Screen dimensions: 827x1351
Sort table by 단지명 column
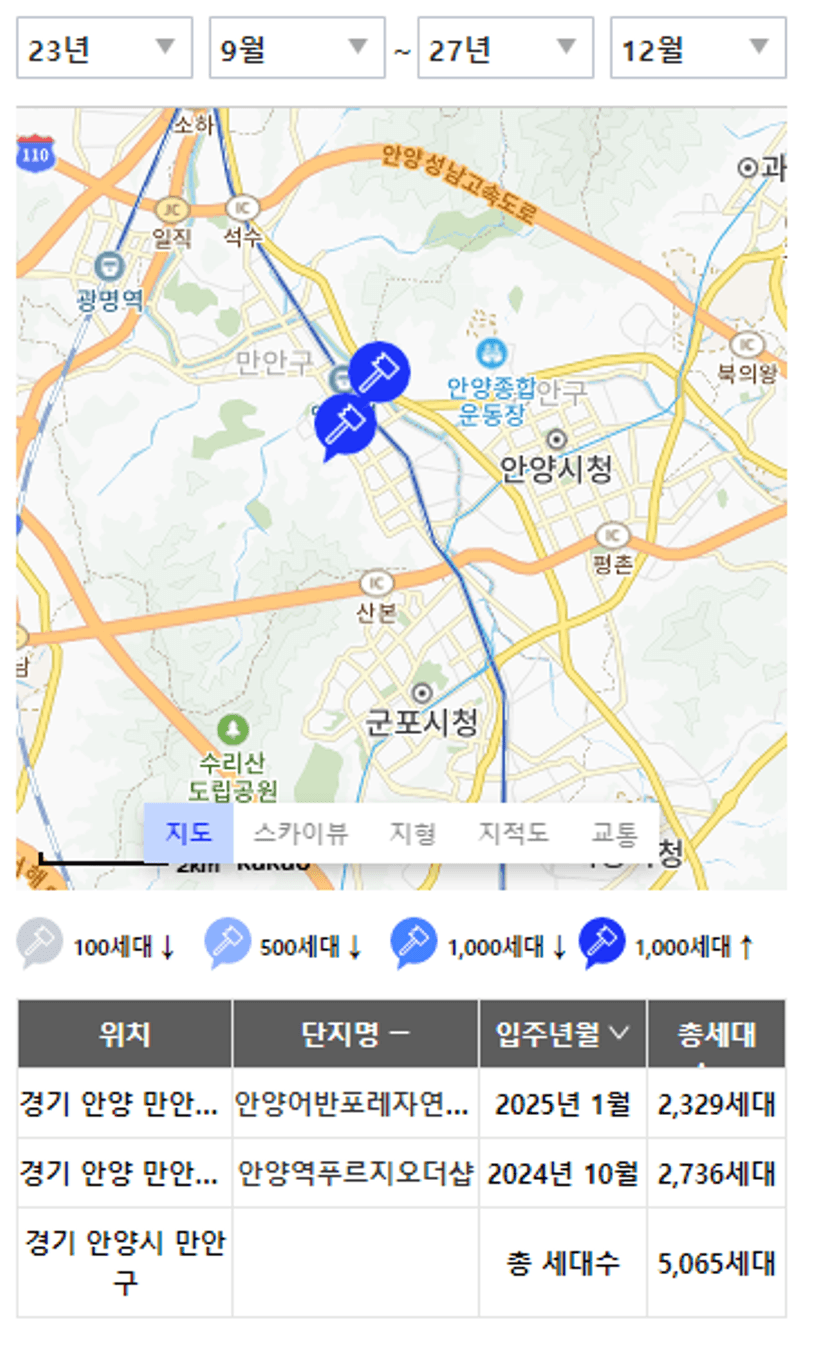point(355,1034)
